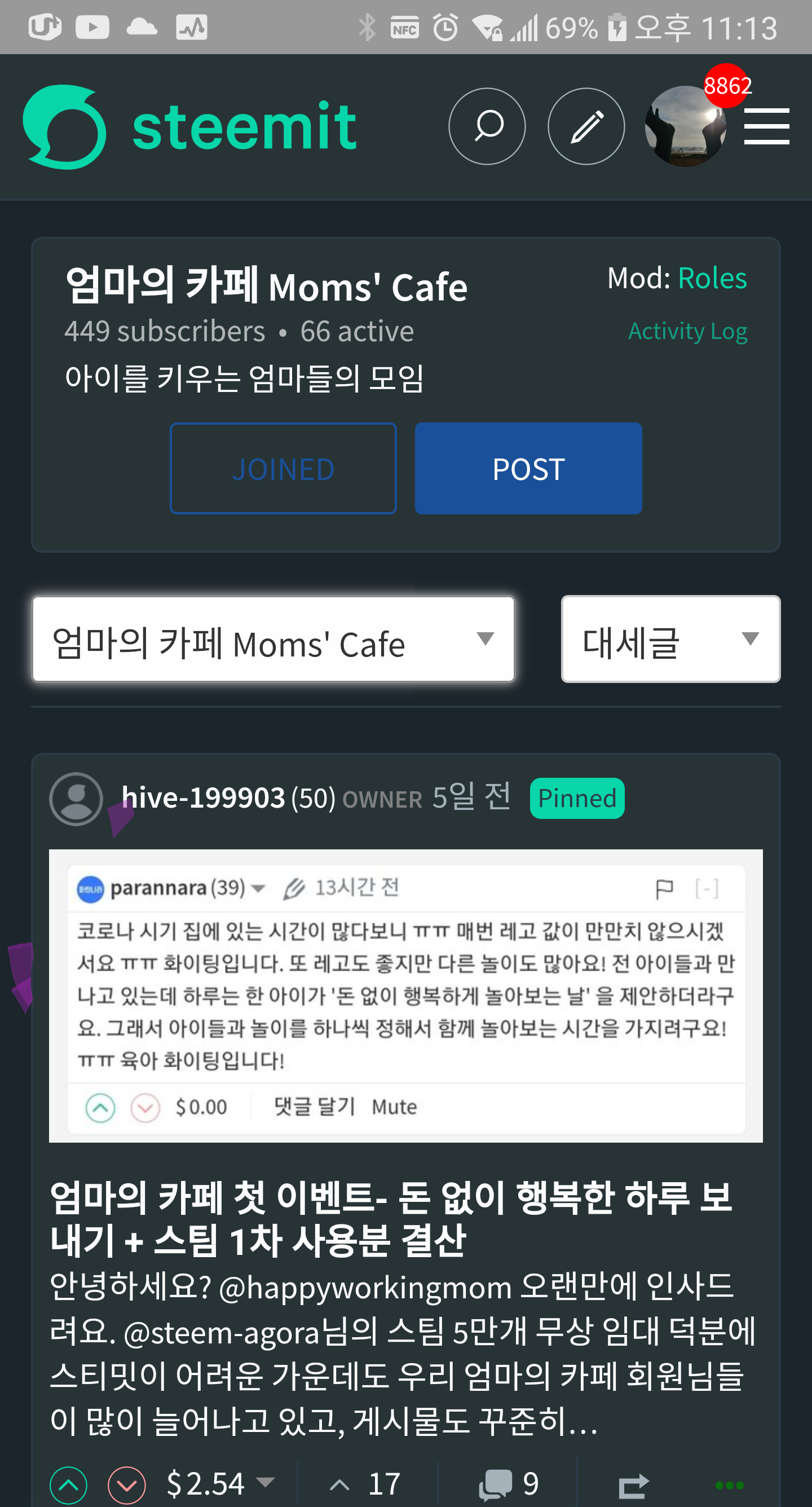This screenshot has width=812, height=1507.
Task: Upvote the hive-199903 pinned post
Action: (68, 1485)
